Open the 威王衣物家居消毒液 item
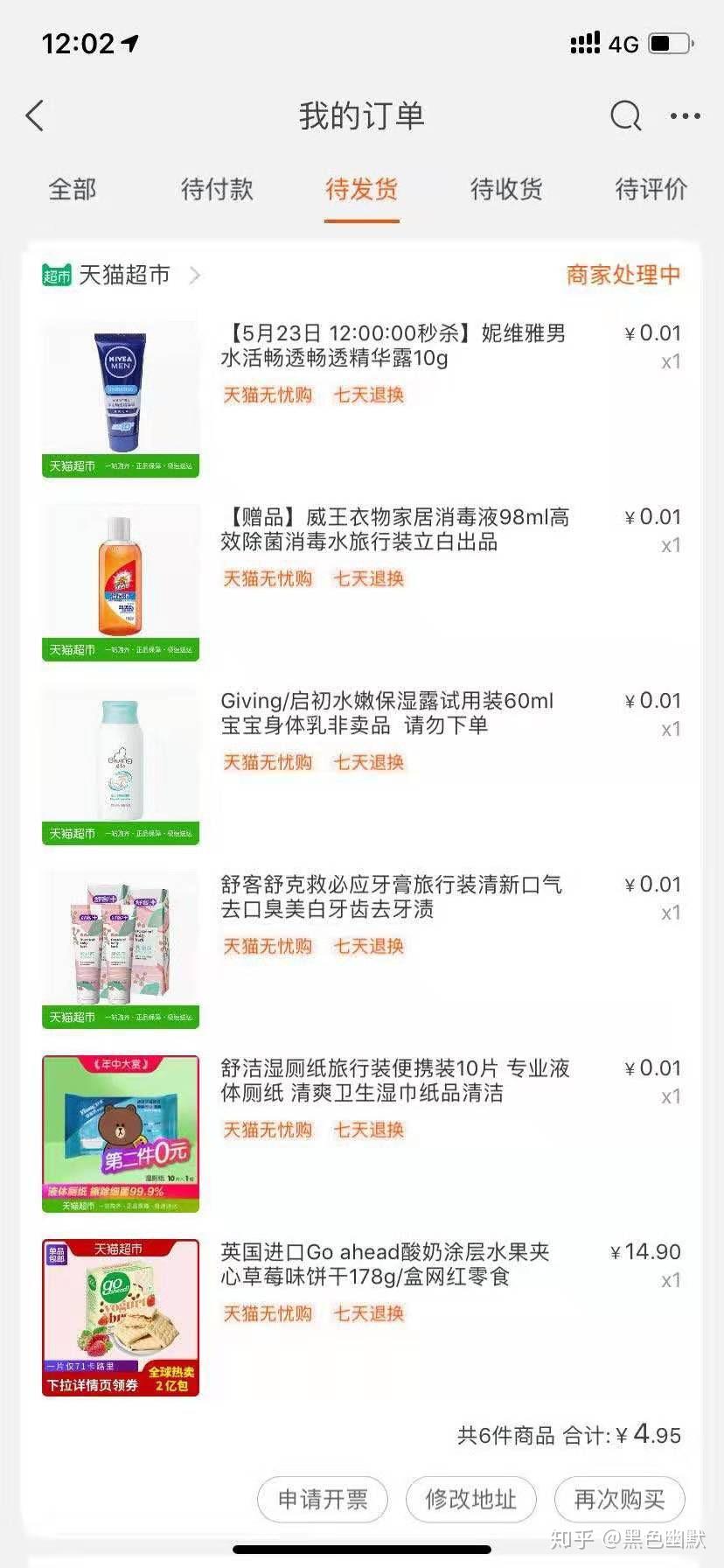Screen dimensions: 724x1568 click(x=394, y=529)
